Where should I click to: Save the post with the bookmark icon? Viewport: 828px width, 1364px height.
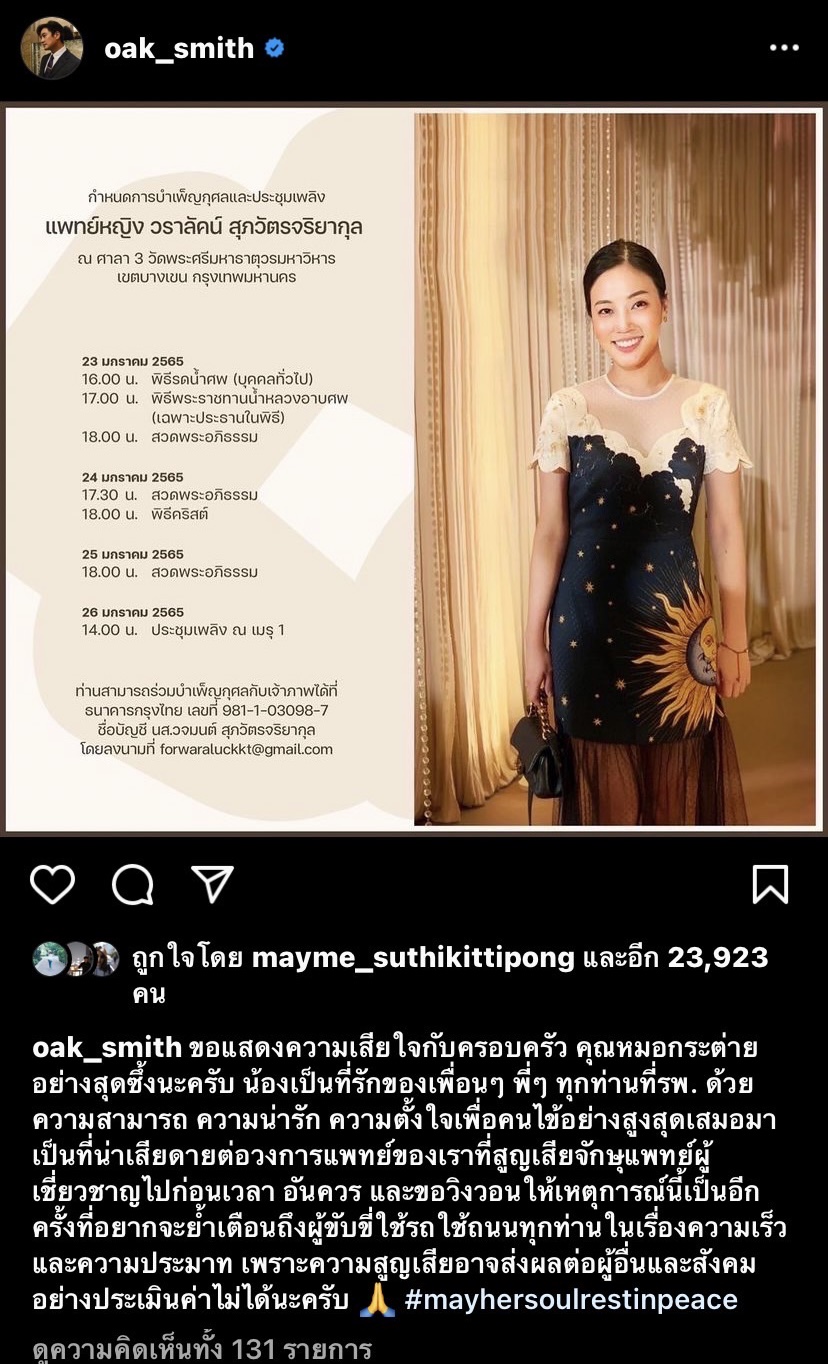coord(770,885)
